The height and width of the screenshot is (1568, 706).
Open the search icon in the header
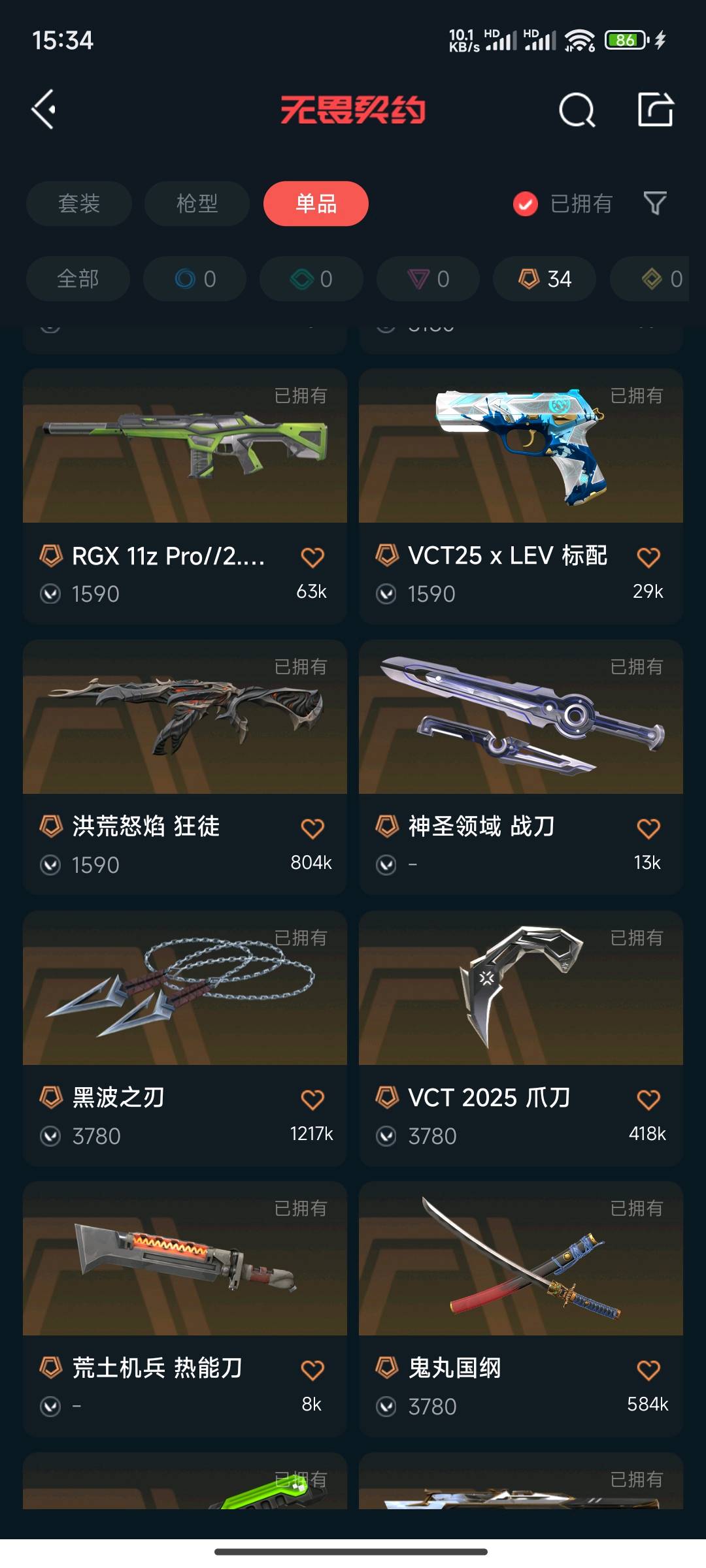[577, 110]
